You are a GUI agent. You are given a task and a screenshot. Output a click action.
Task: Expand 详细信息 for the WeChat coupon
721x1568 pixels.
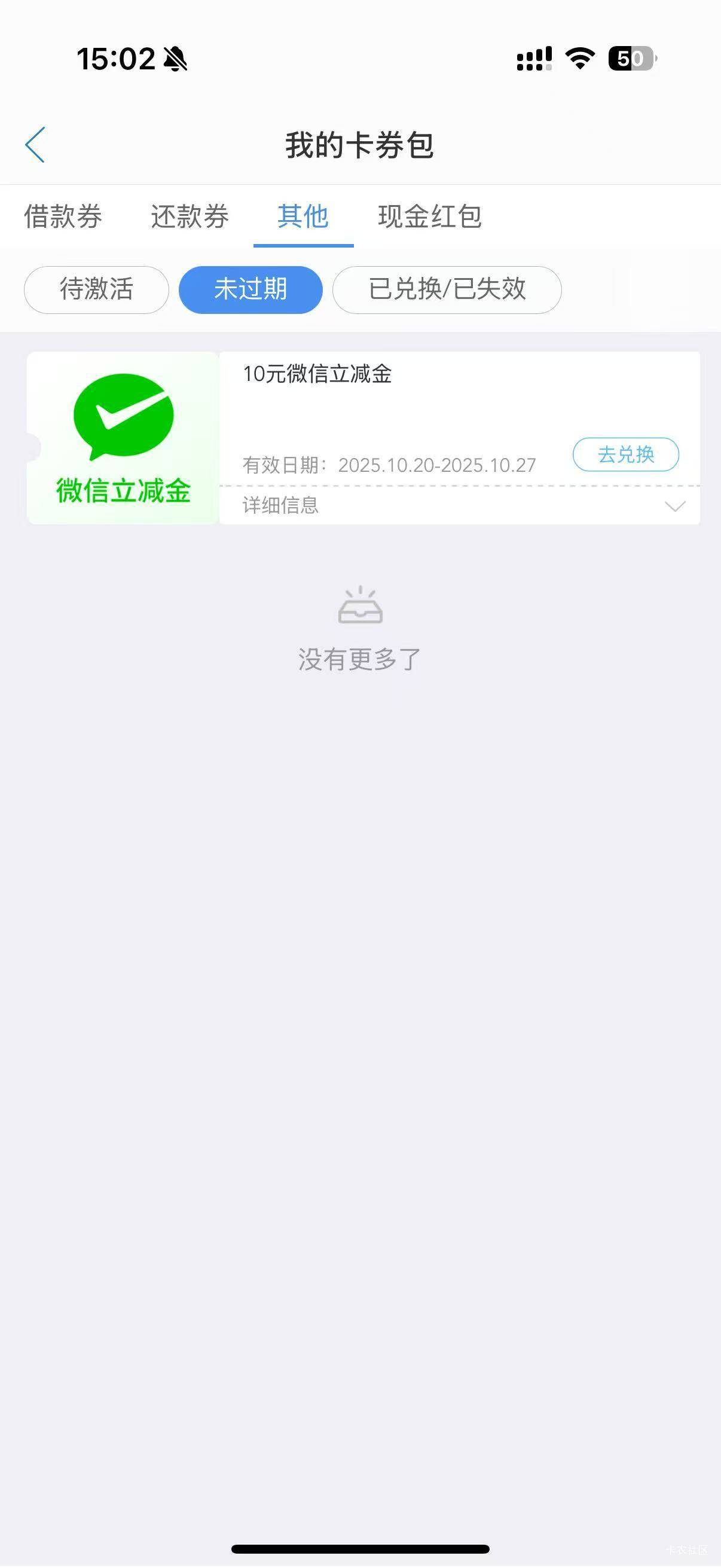459,505
